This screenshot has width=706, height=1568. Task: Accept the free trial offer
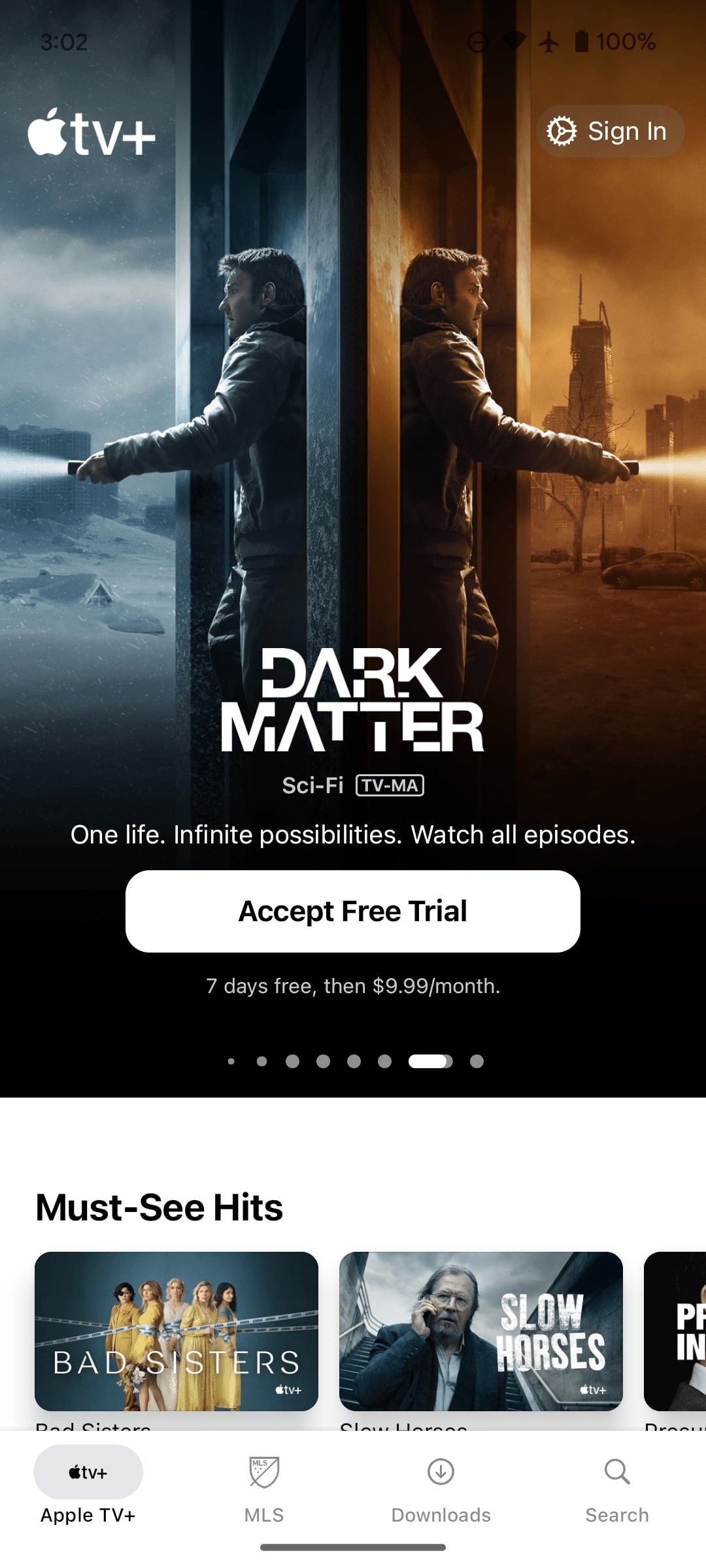353,911
